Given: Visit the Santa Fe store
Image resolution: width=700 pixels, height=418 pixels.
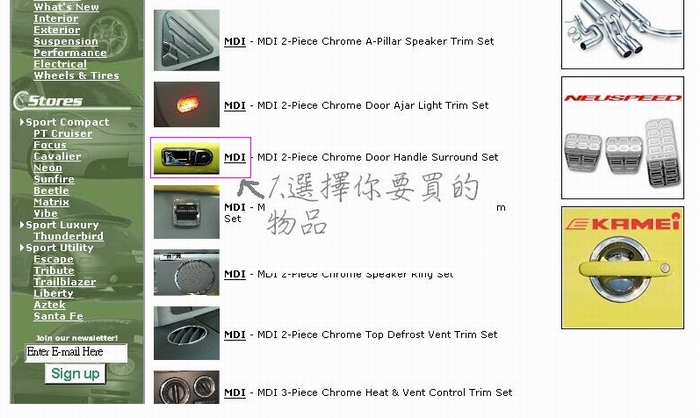Looking at the screenshot, I should click(x=58, y=317).
